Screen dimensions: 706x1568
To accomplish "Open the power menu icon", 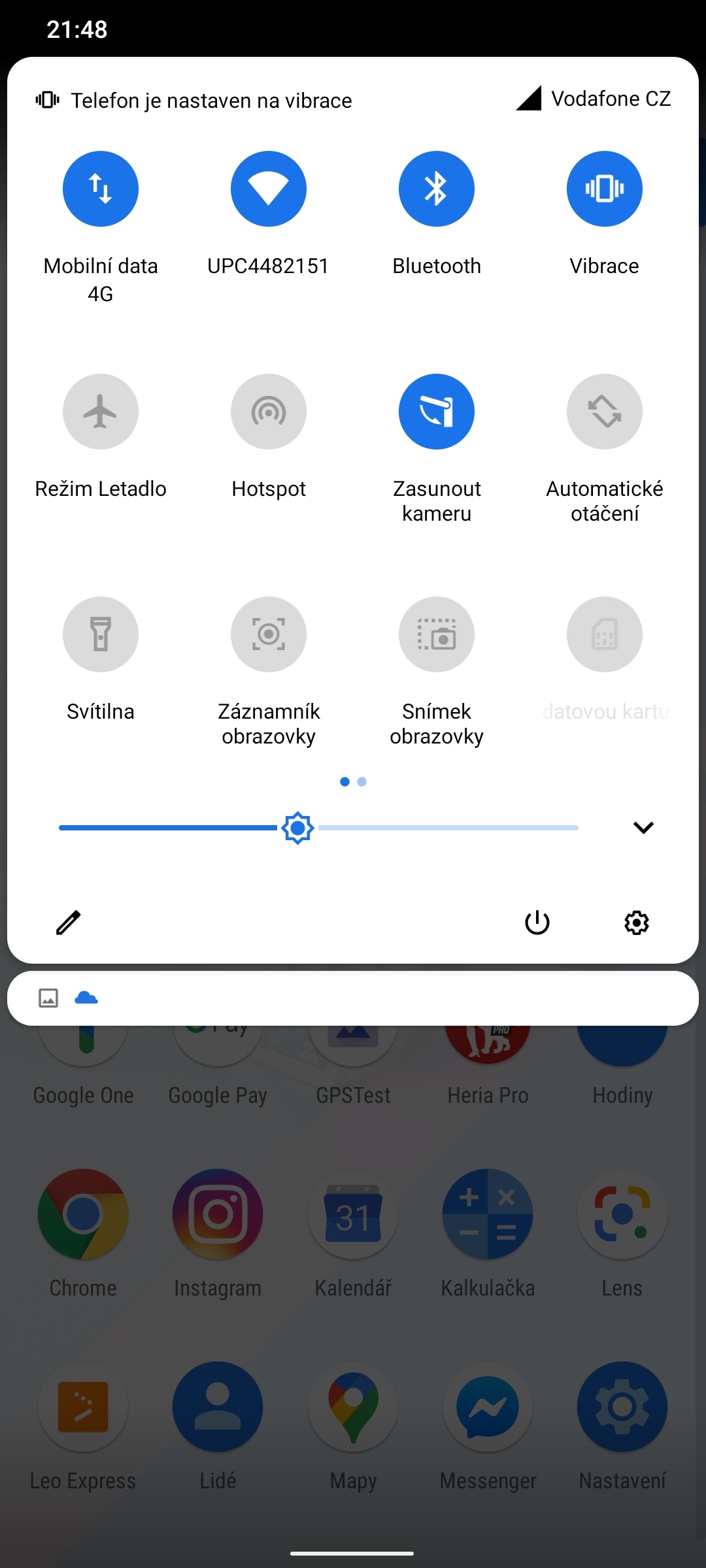I will [x=536, y=923].
